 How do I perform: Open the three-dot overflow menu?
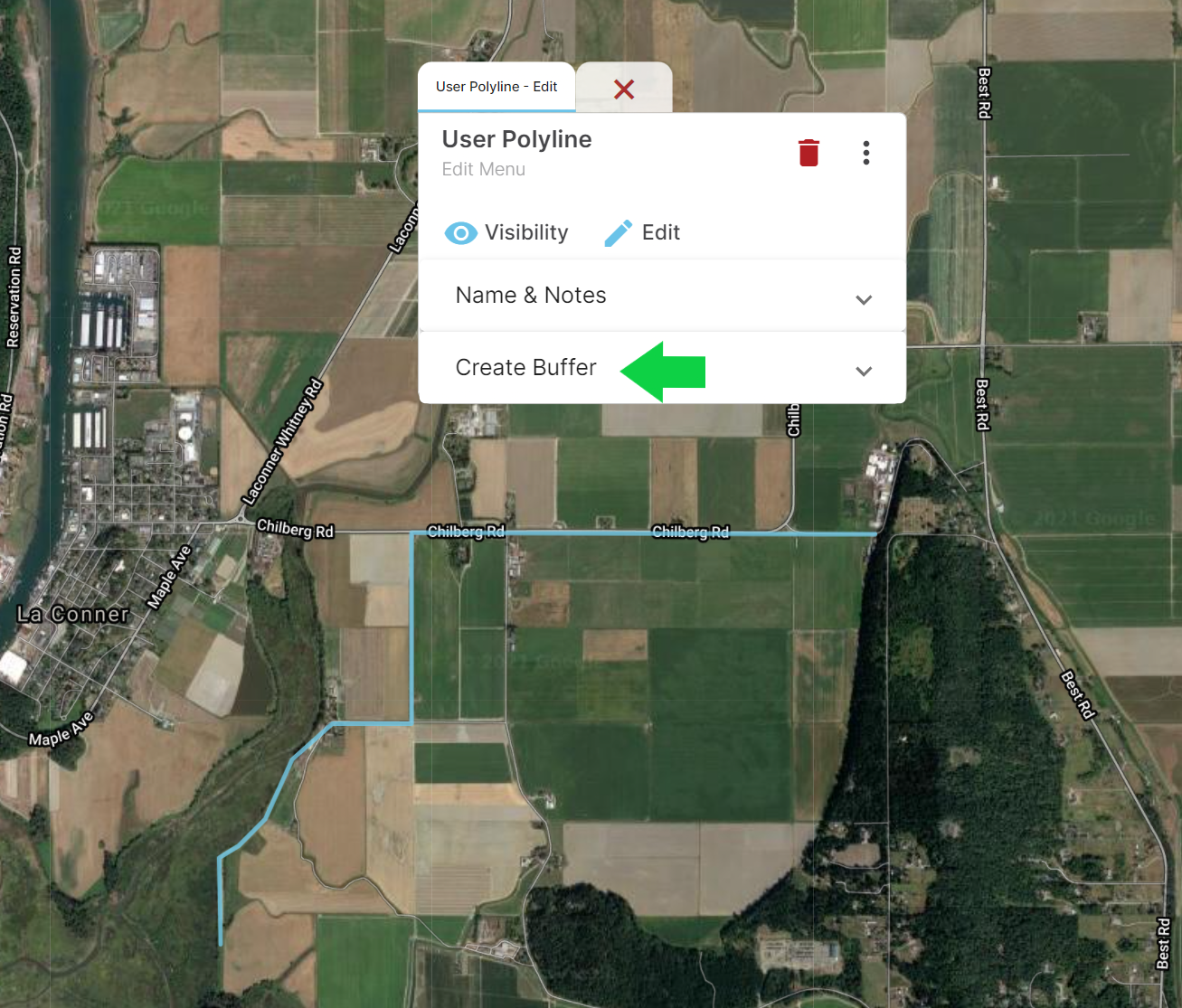coord(865,153)
